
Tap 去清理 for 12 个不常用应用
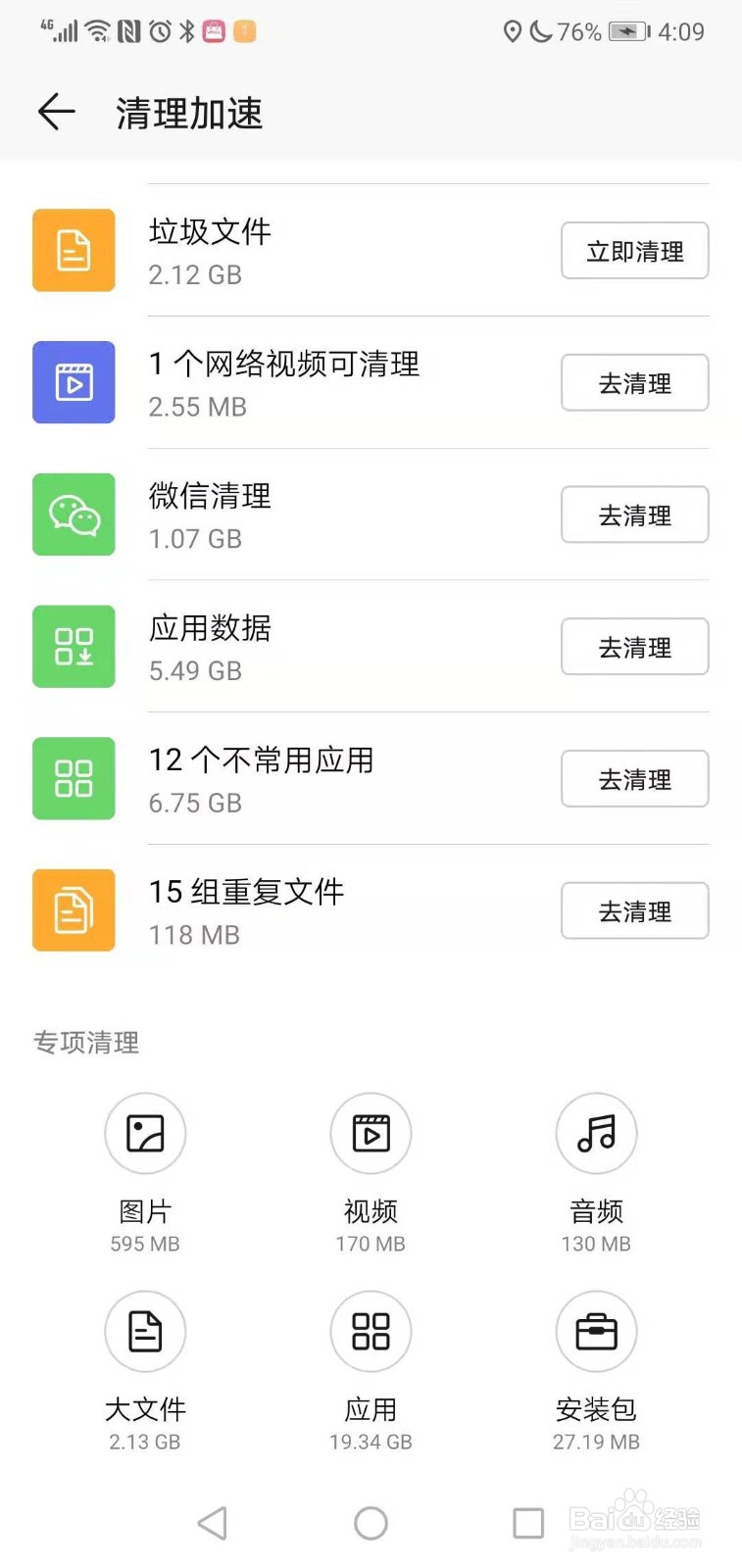click(x=634, y=778)
